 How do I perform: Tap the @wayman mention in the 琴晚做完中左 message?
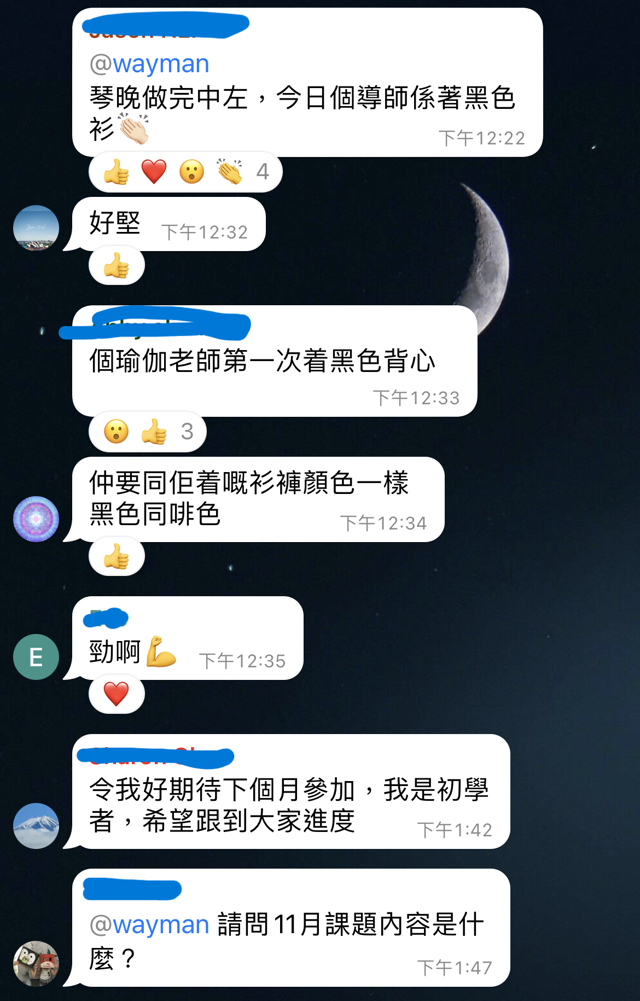(149, 64)
